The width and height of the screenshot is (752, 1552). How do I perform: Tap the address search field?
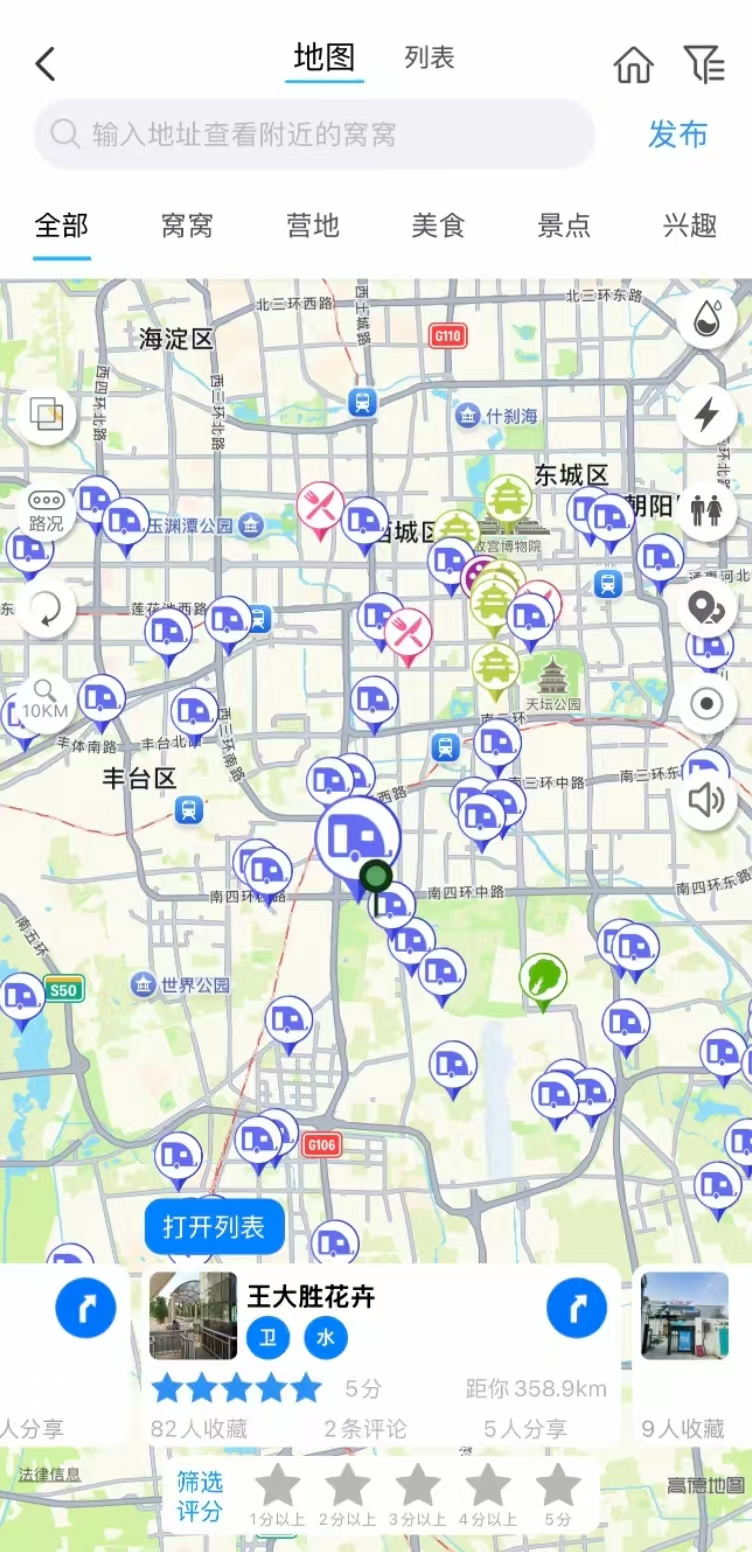click(x=314, y=134)
